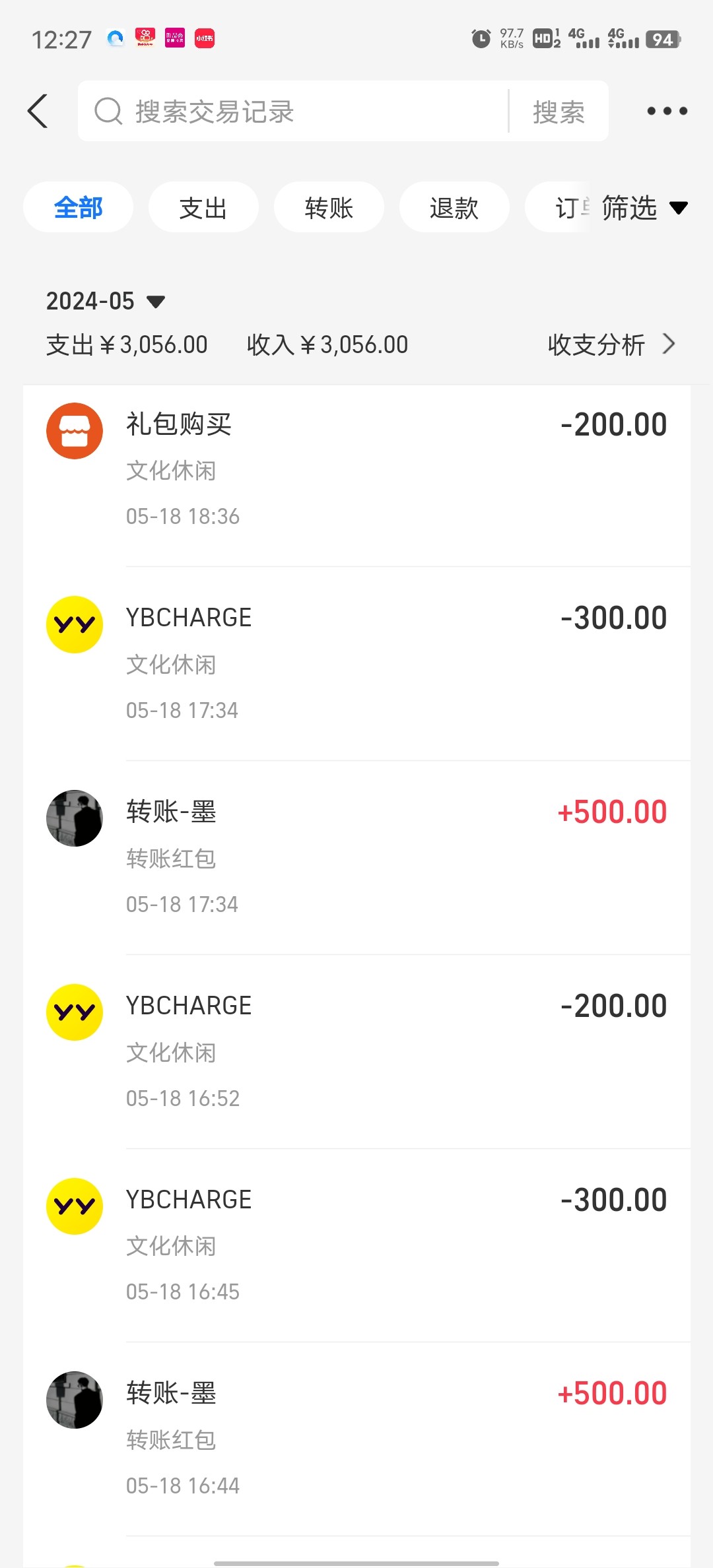Switch to the 支出 filter
The height and width of the screenshot is (1568, 713).
pos(203,208)
